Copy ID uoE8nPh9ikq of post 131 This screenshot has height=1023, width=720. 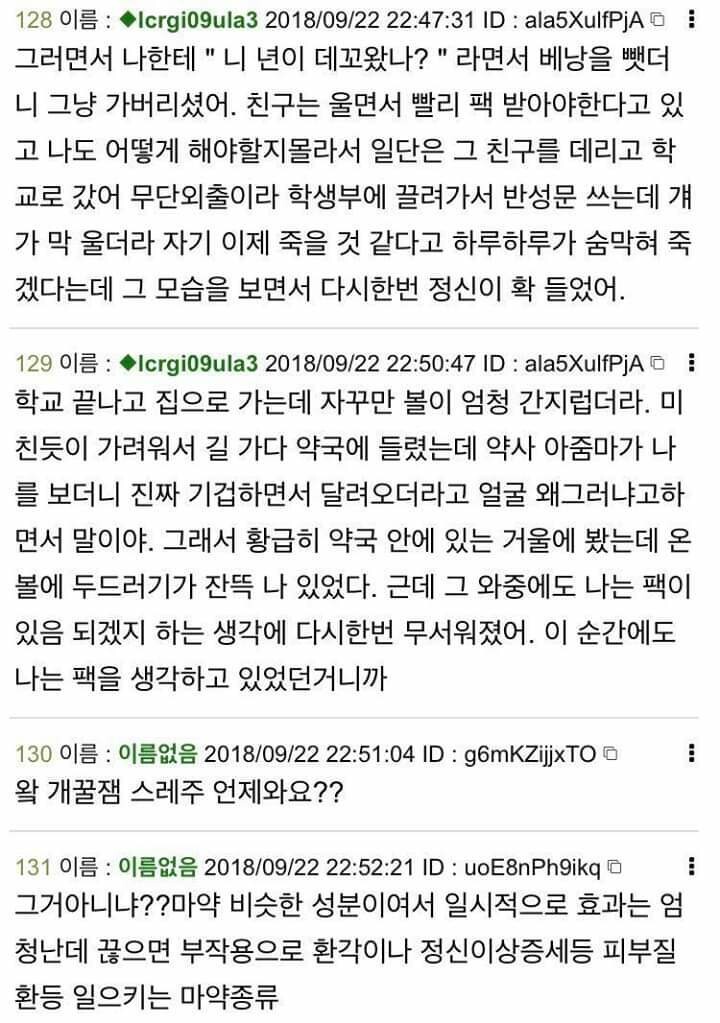click(x=615, y=865)
